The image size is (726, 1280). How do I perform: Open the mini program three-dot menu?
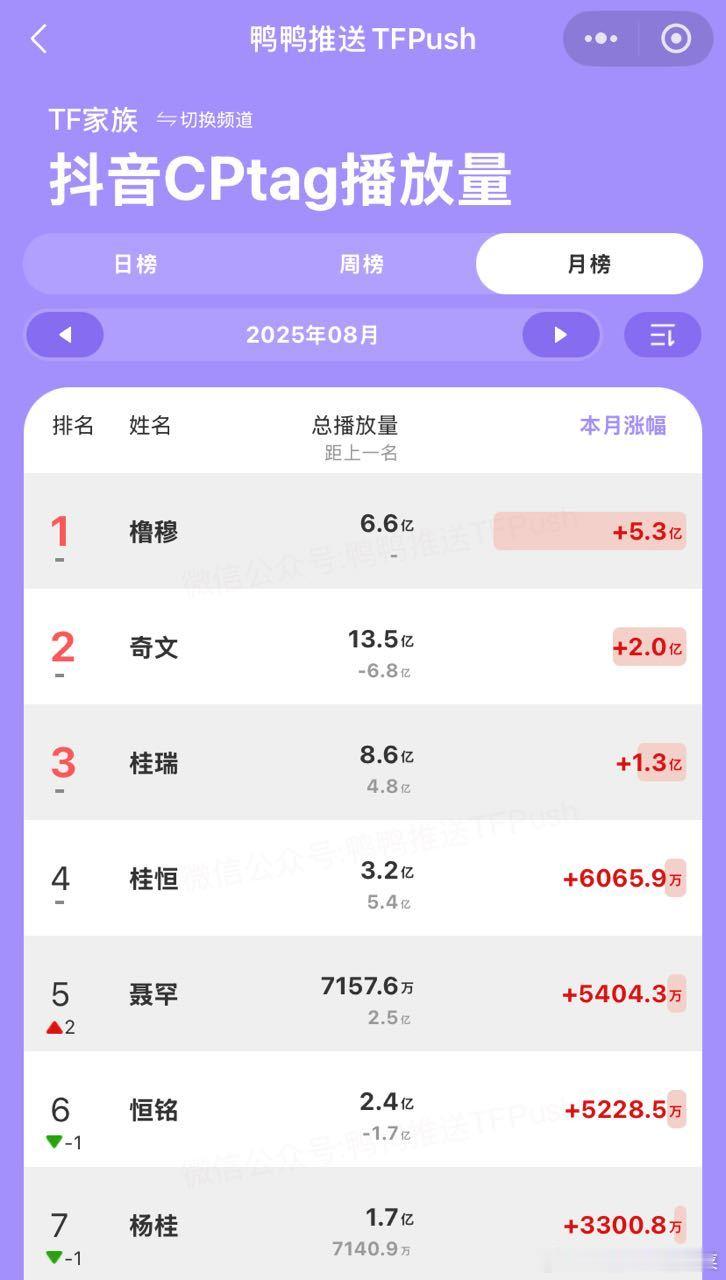601,39
